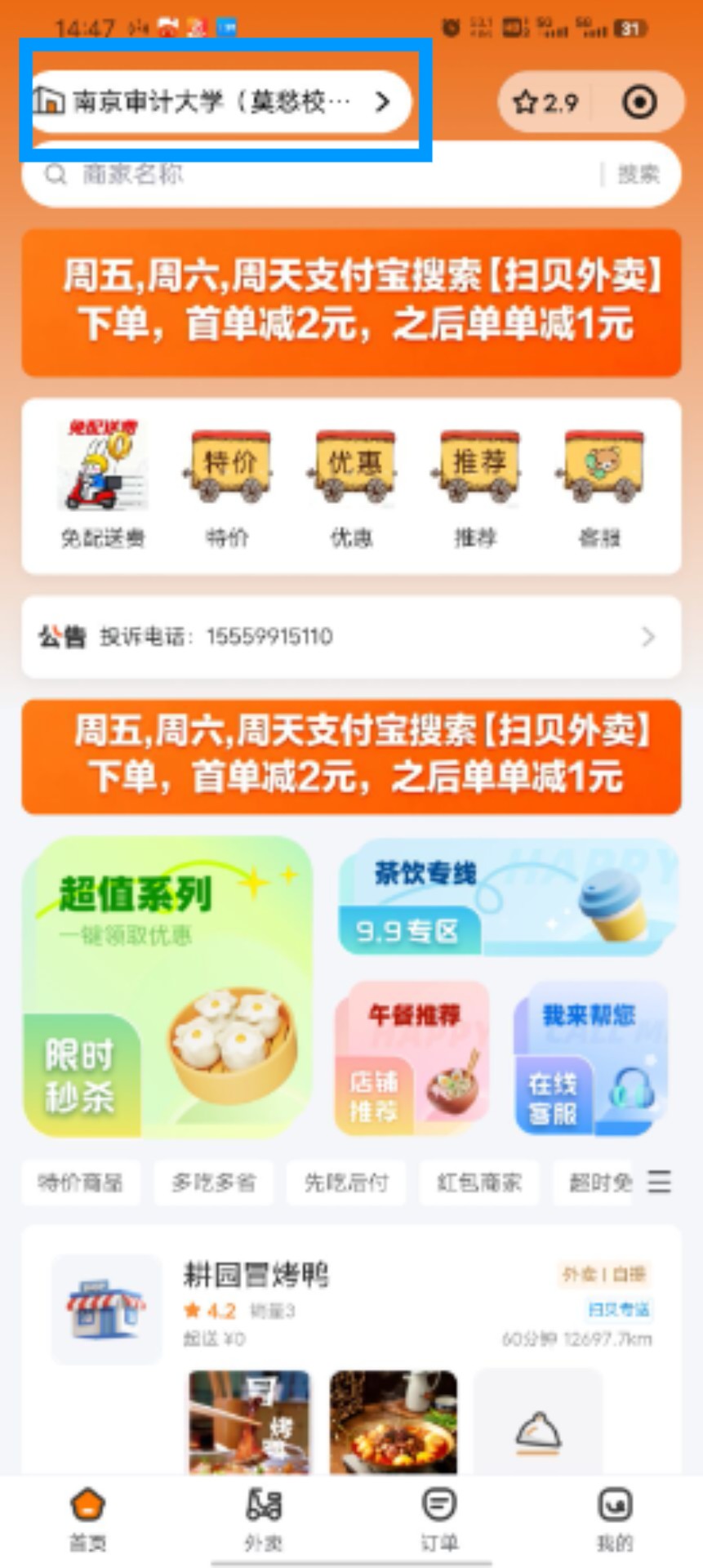The height and width of the screenshot is (1568, 703).
Task: Open the 超值系列 限时秒杀 card
Action: pos(167,987)
